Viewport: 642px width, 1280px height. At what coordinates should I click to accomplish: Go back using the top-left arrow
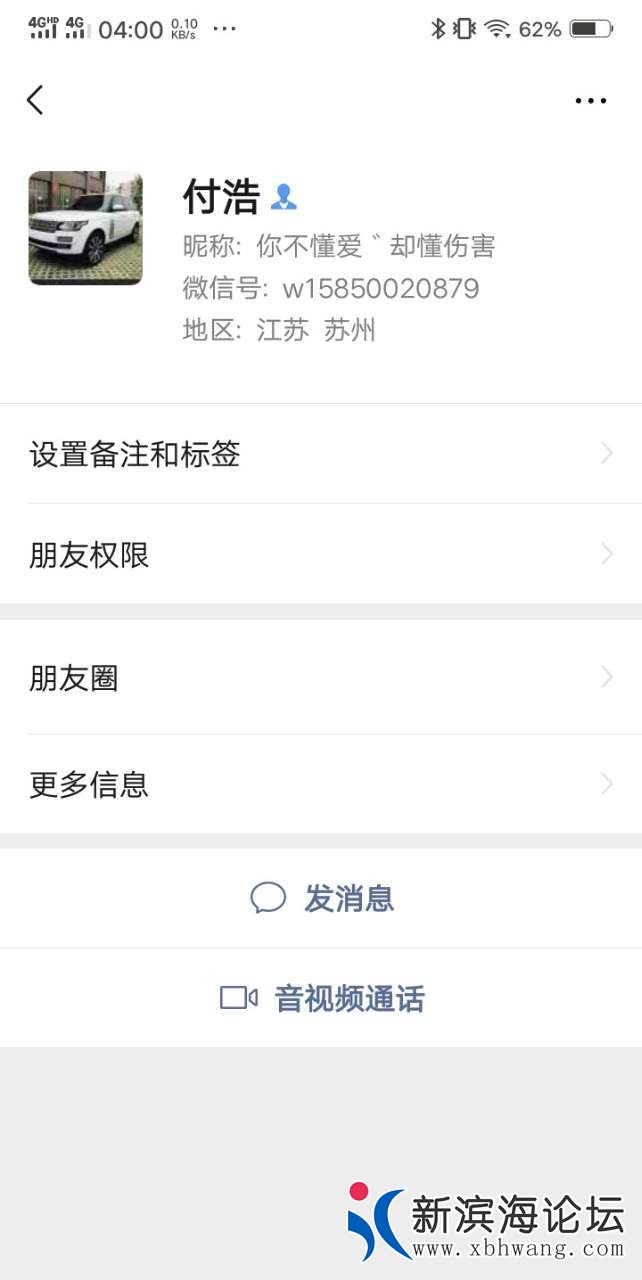click(x=35, y=100)
